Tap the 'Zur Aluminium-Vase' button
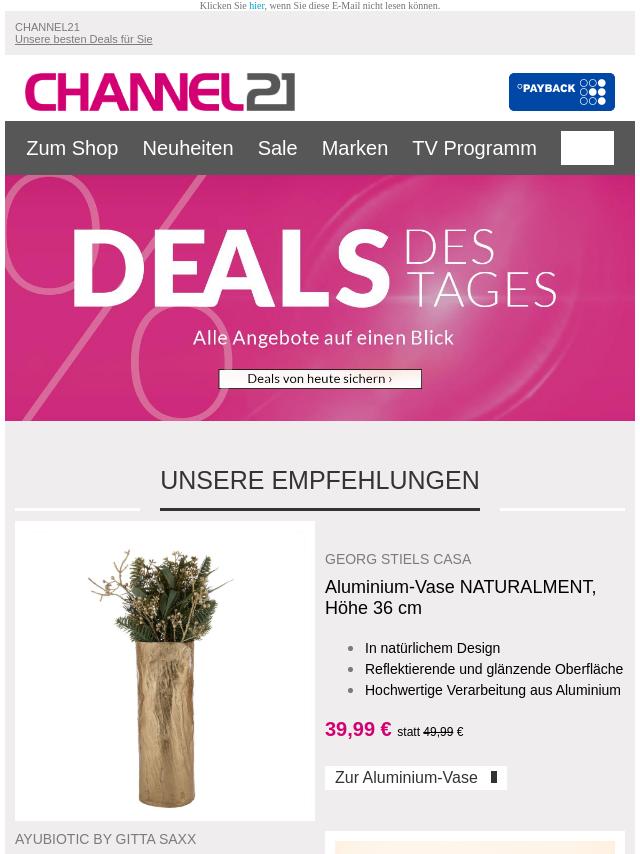 click(415, 778)
